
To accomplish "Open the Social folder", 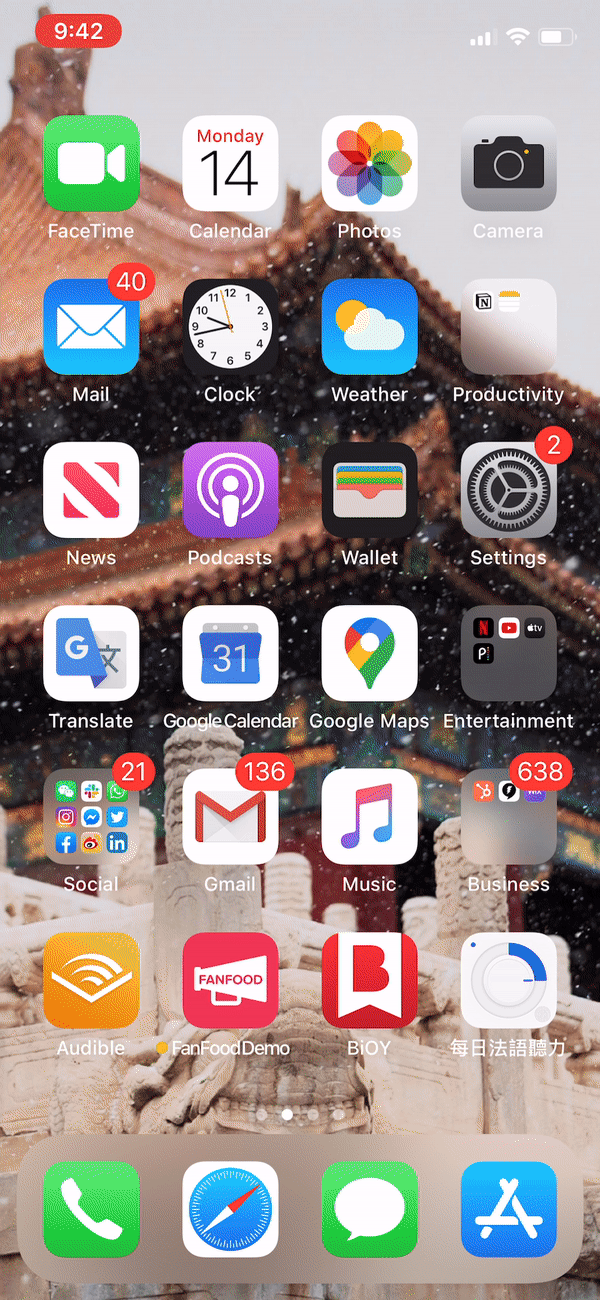I will [x=91, y=816].
